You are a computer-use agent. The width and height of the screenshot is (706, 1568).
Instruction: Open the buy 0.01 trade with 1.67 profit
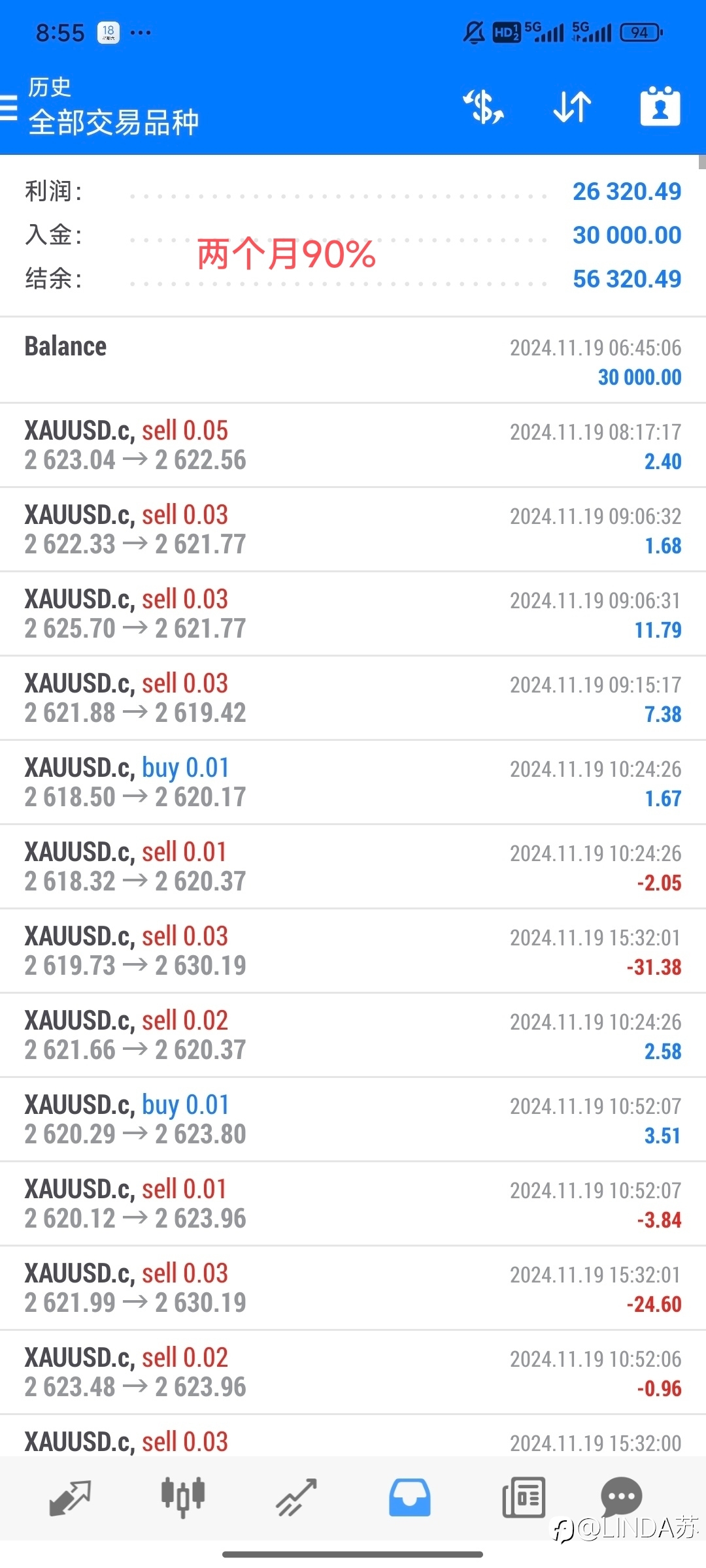click(x=353, y=783)
